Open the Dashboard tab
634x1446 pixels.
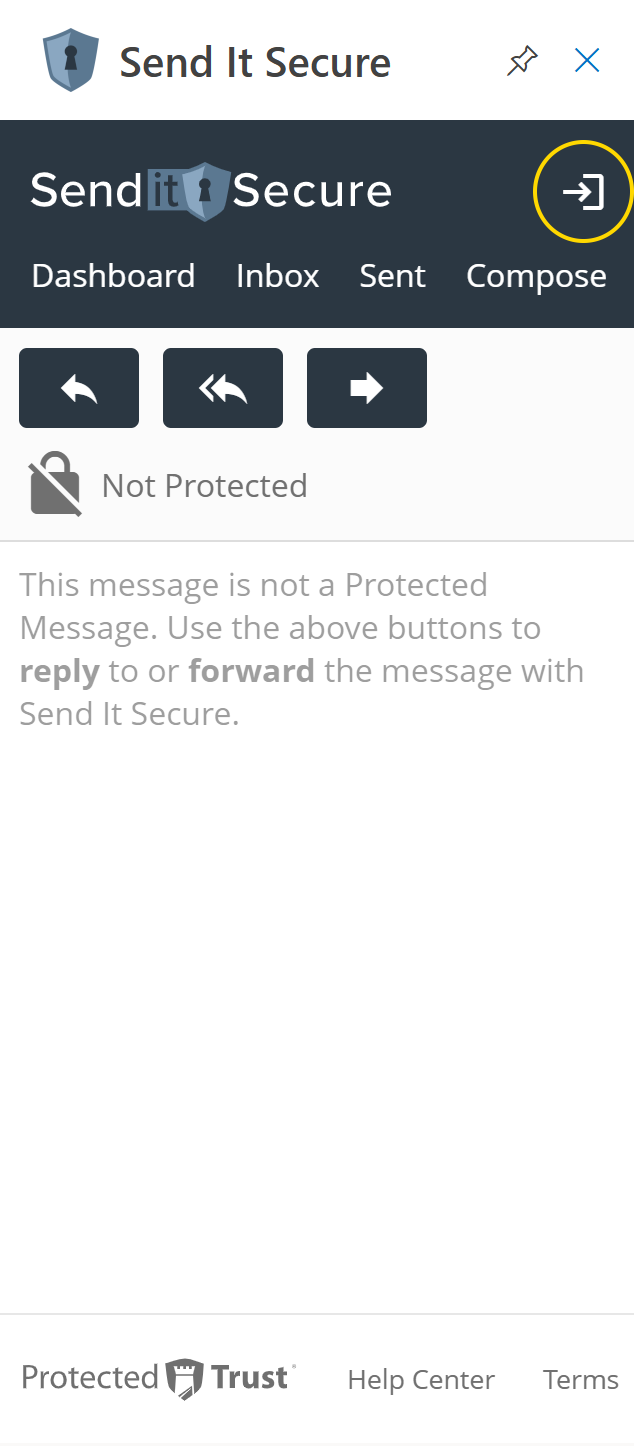click(x=113, y=276)
